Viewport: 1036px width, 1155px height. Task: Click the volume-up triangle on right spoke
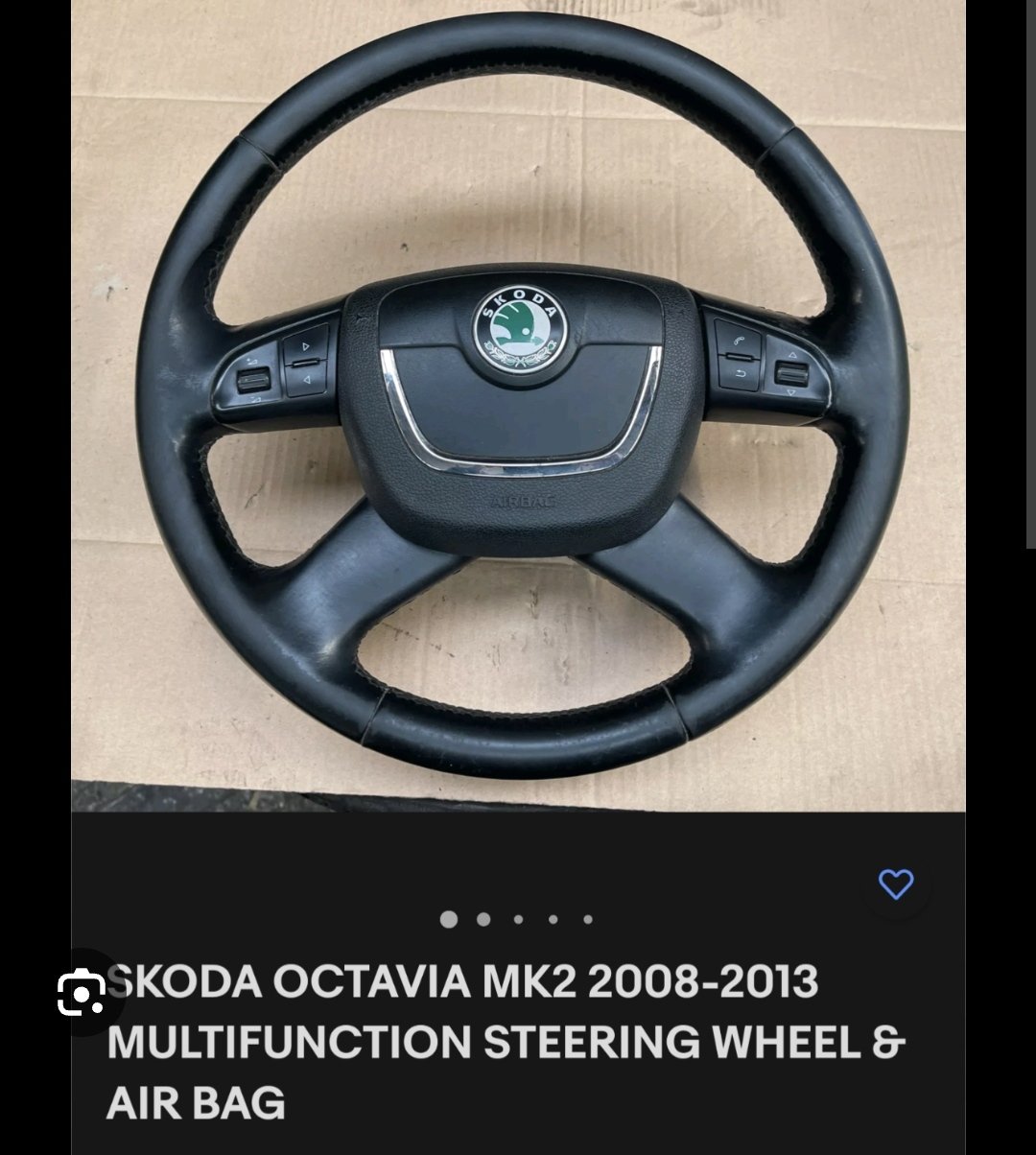pyautogui.click(x=792, y=355)
